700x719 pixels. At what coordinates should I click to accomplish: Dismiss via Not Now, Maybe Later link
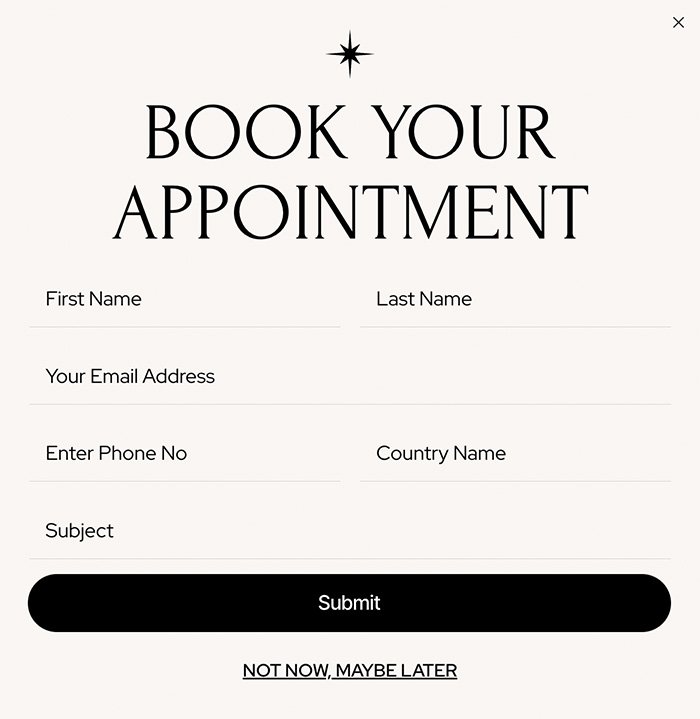[349, 671]
